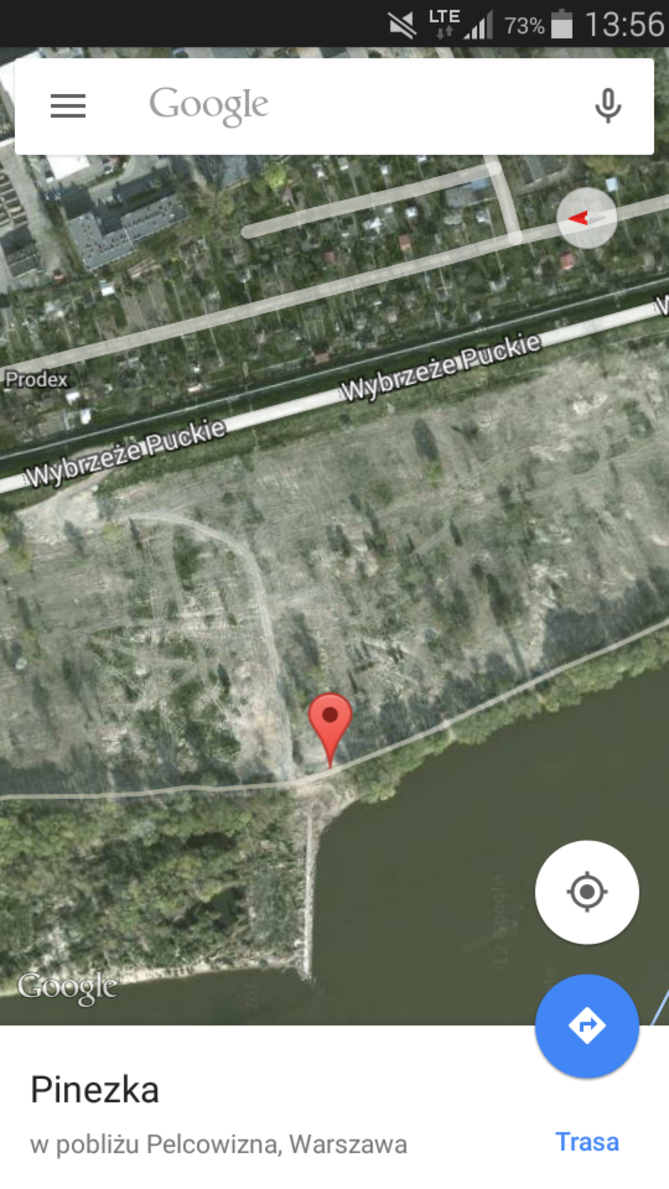This screenshot has height=1189, width=669.
Task: Open the hamburger menu drawer
Action: pos(68,106)
